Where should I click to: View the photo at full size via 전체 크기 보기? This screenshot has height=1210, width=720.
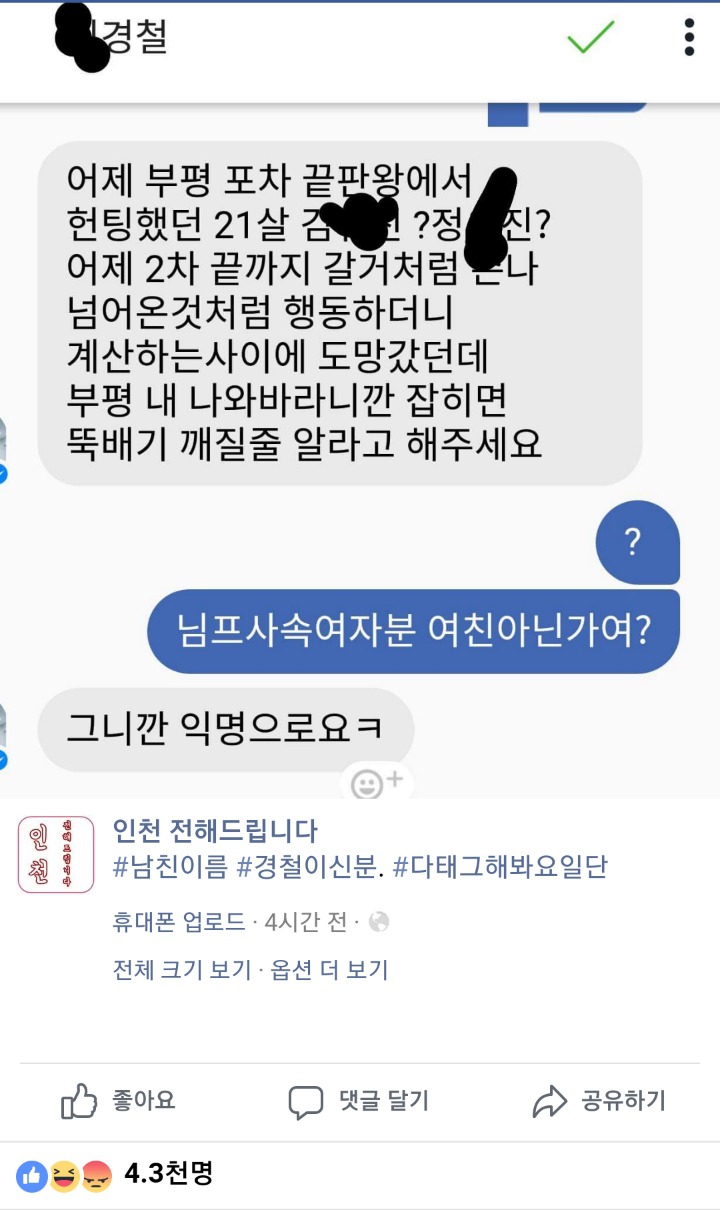tap(181, 969)
